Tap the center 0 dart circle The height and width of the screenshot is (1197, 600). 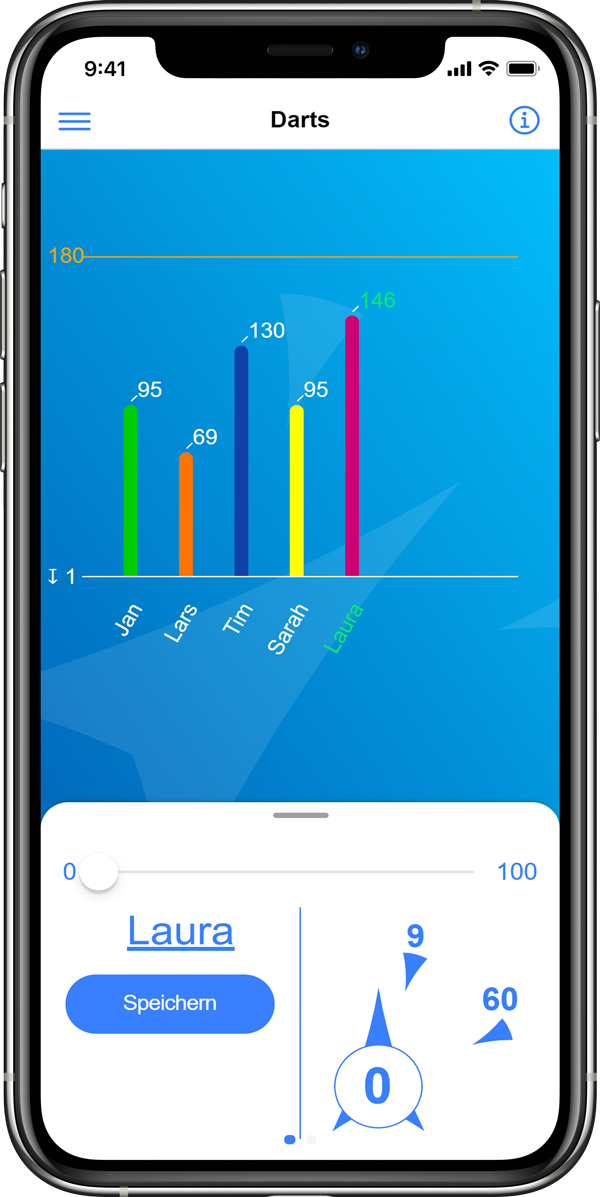[x=378, y=1086]
